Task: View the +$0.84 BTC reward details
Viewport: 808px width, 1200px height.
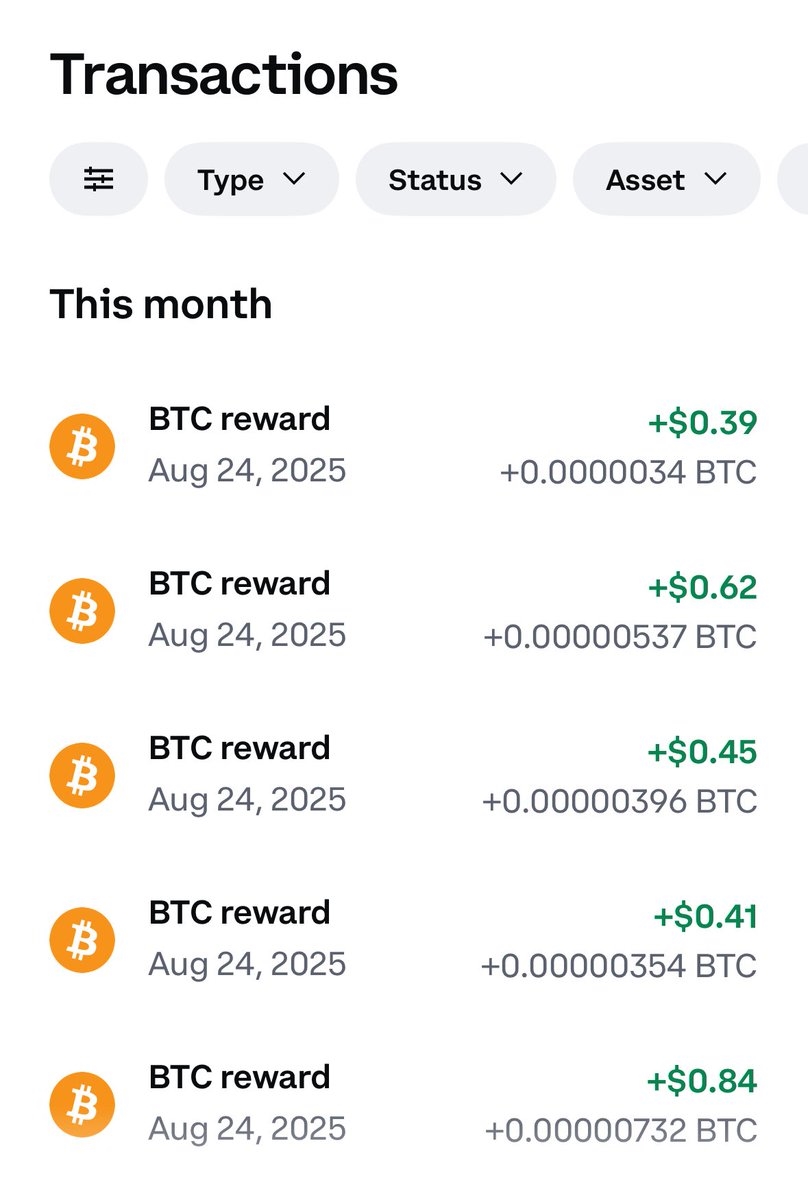Action: pos(403,1104)
